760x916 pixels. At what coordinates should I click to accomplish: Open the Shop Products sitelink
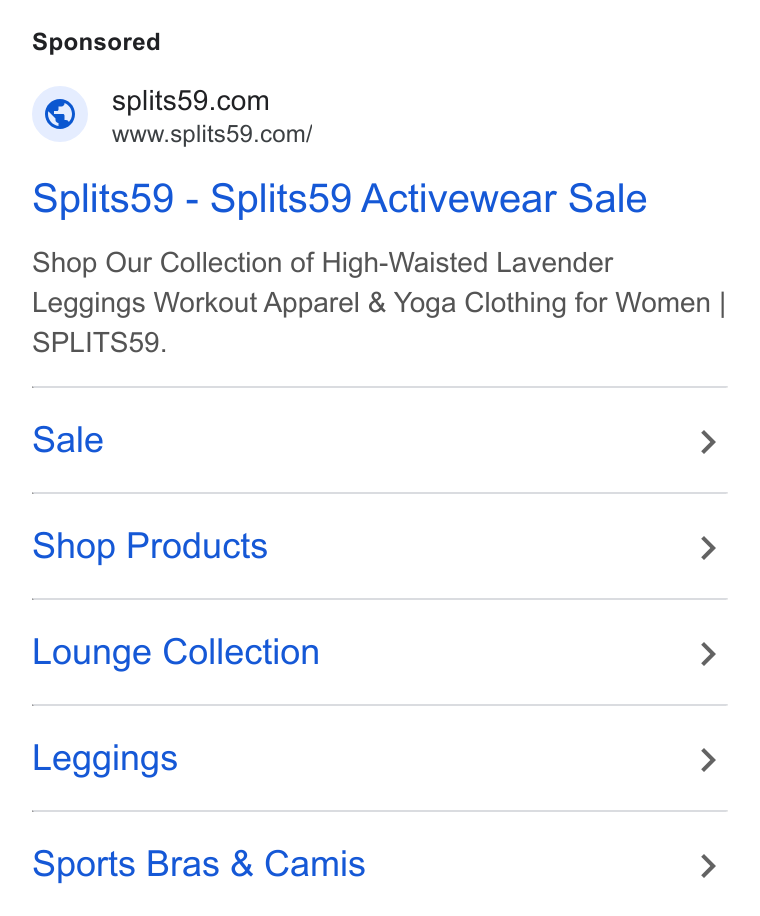point(380,546)
